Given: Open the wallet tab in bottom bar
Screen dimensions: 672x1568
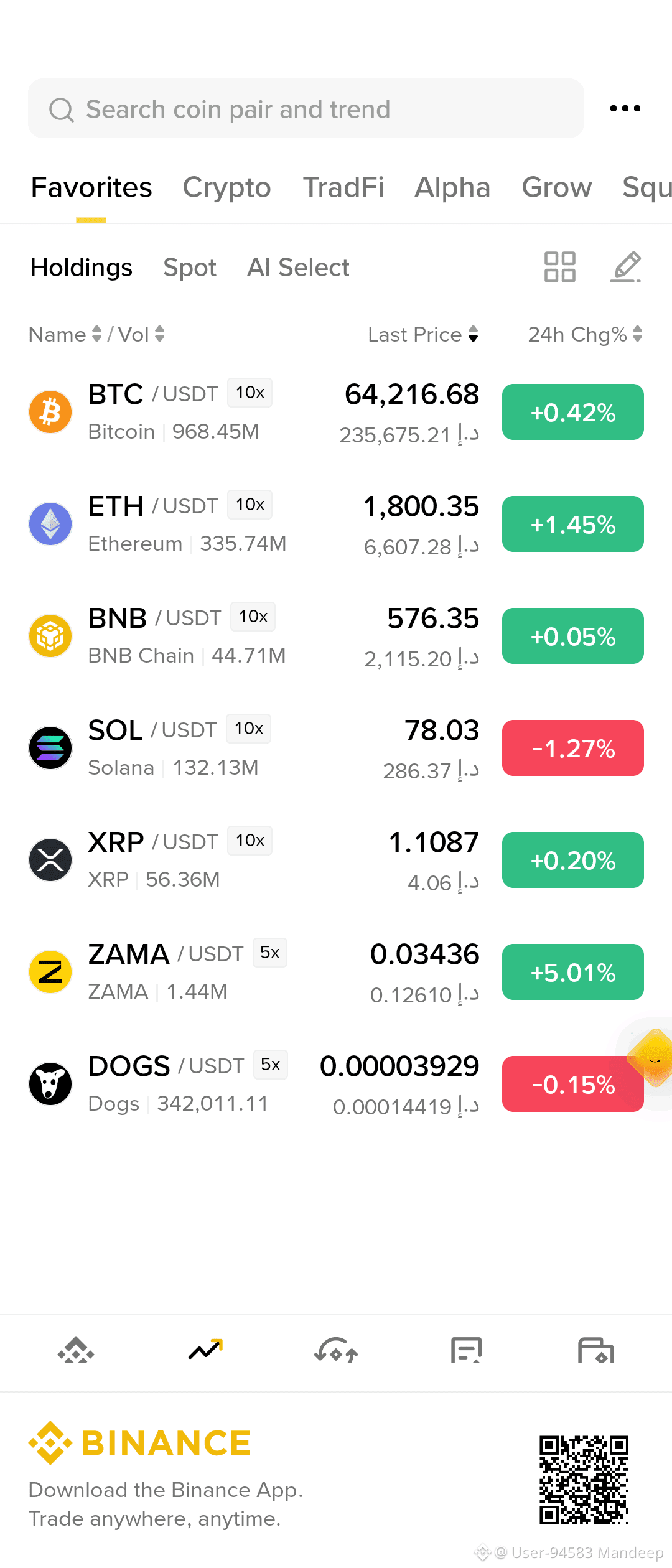Looking at the screenshot, I should tap(596, 1350).
